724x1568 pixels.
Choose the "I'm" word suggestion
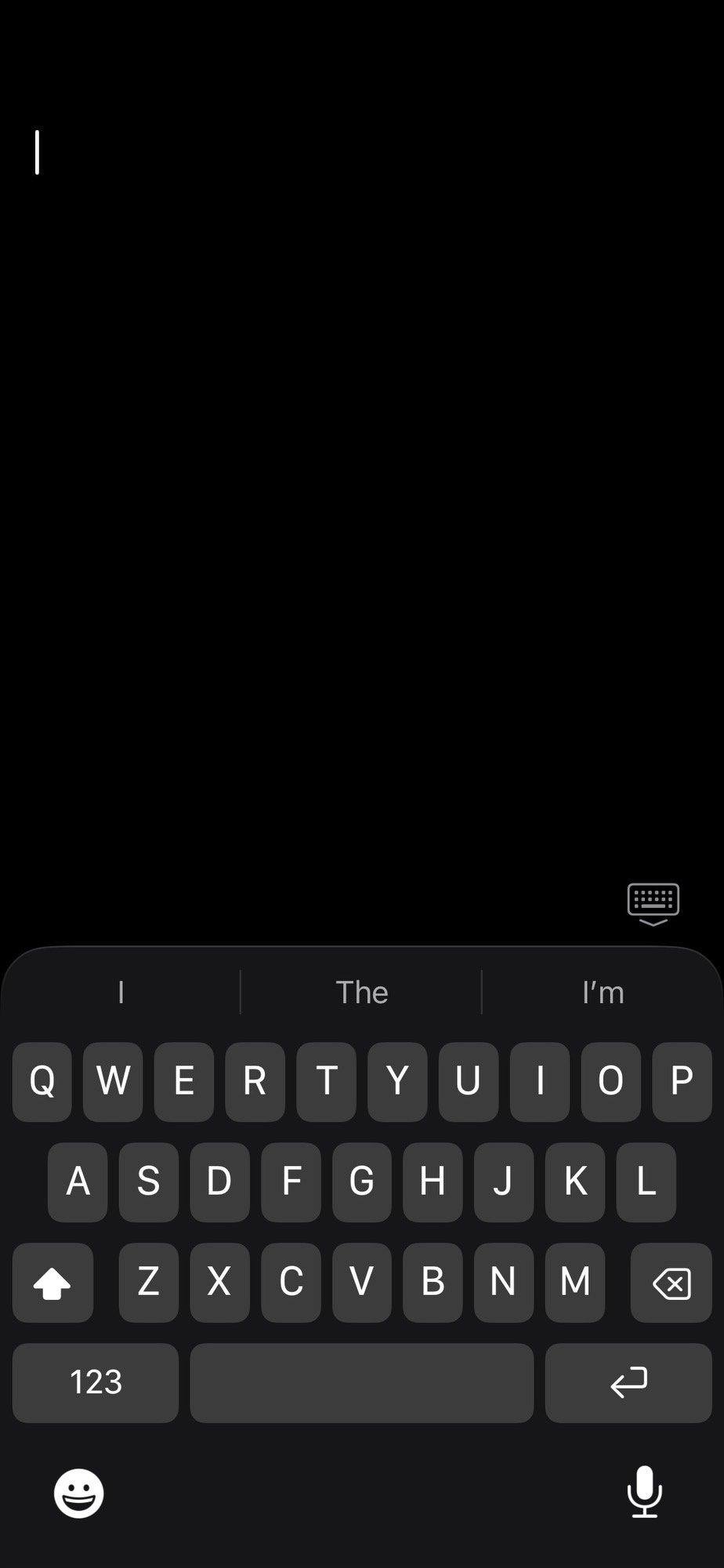tap(603, 993)
